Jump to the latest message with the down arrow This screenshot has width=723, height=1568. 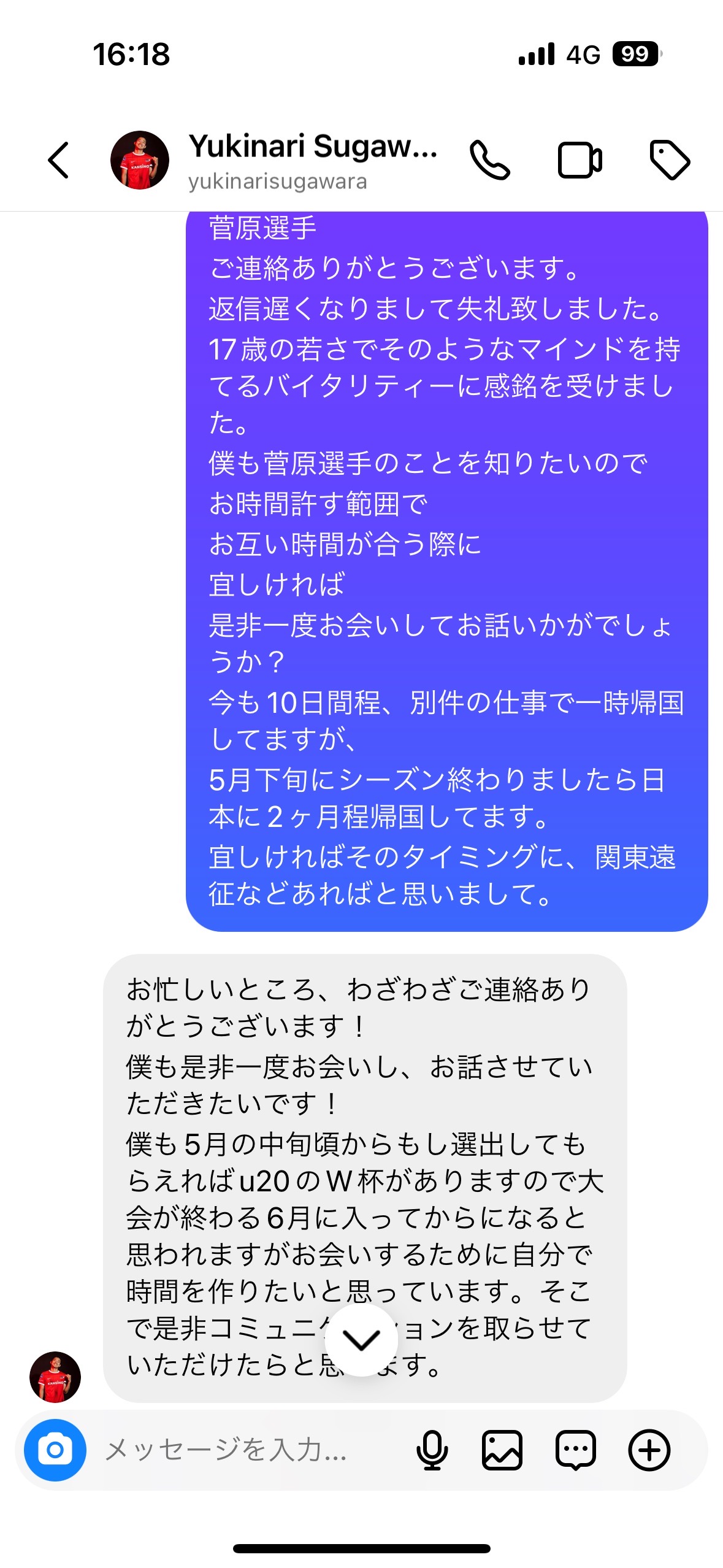(361, 1340)
